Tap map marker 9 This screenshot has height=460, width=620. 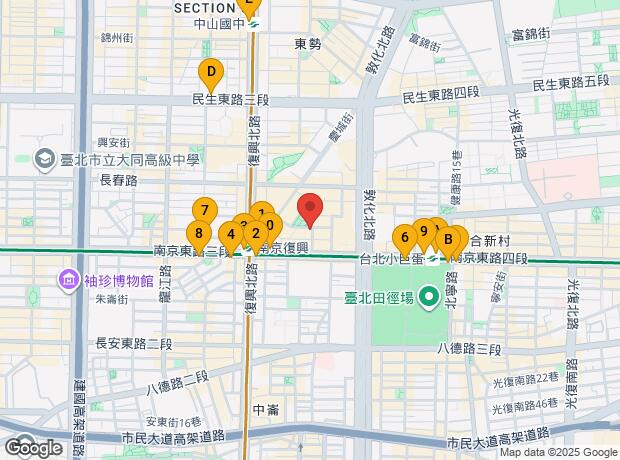[423, 231]
